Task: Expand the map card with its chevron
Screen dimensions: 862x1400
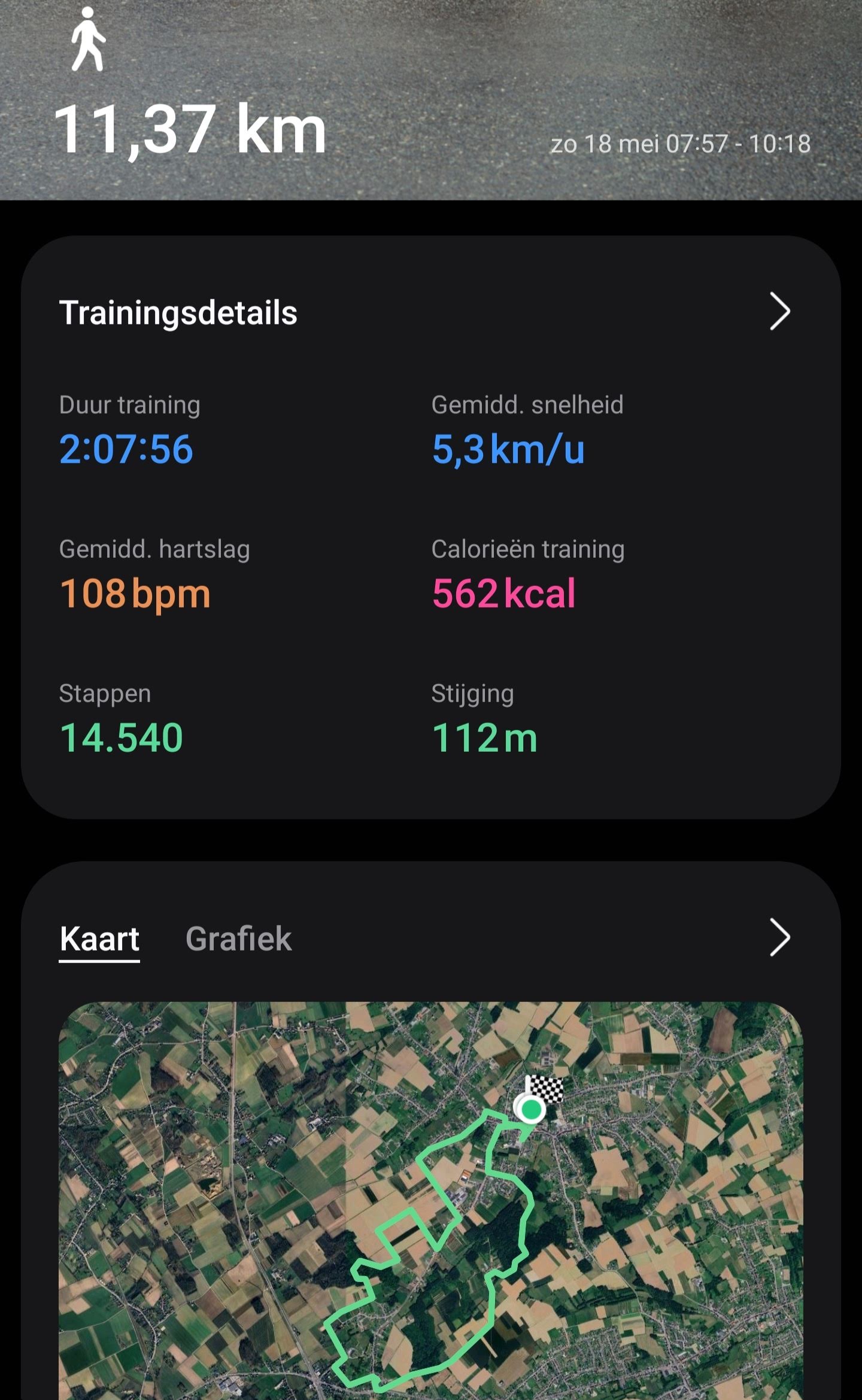Action: 779,937
